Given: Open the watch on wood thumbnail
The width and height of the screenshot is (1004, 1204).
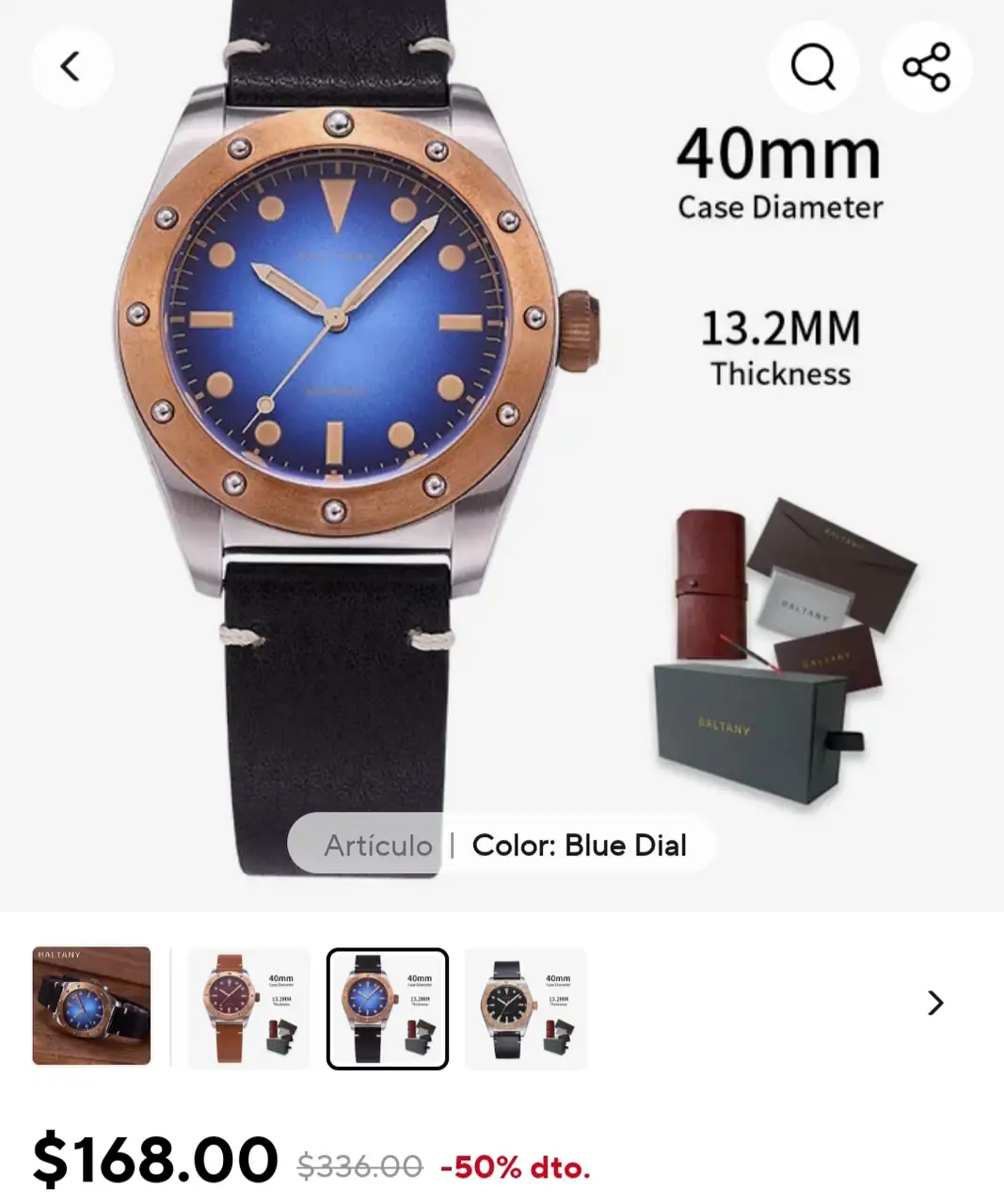Looking at the screenshot, I should click(91, 1006).
